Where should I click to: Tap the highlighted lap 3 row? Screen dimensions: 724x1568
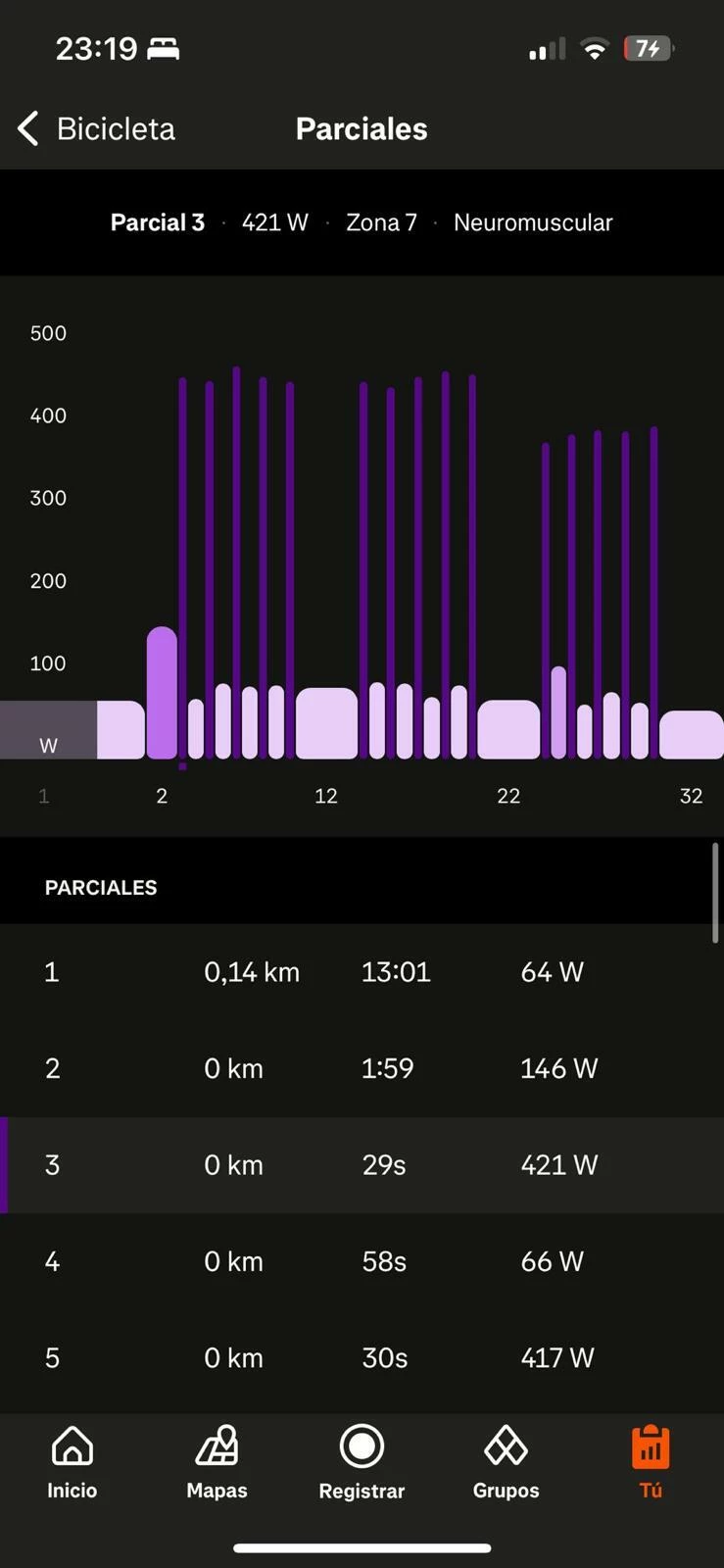click(362, 1164)
